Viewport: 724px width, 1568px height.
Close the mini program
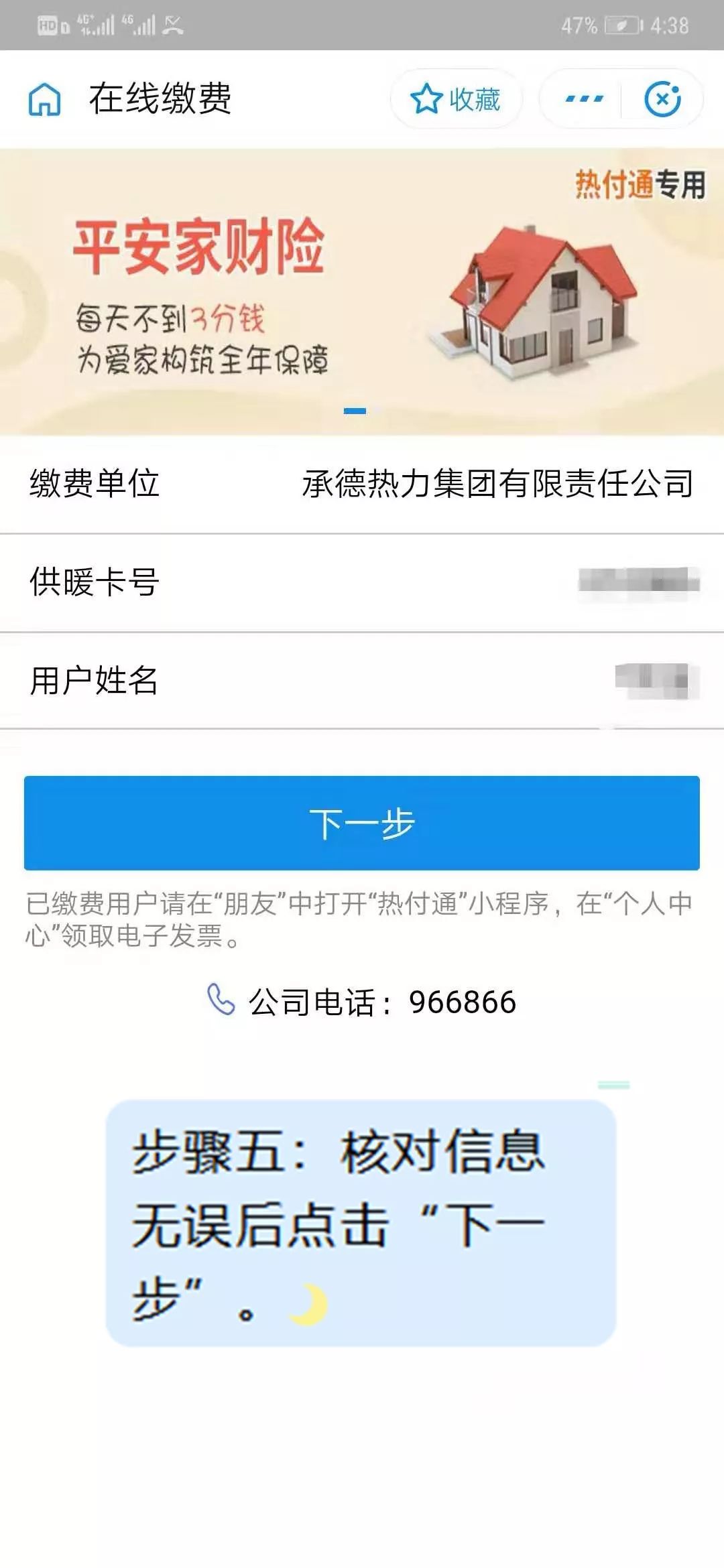tap(662, 99)
